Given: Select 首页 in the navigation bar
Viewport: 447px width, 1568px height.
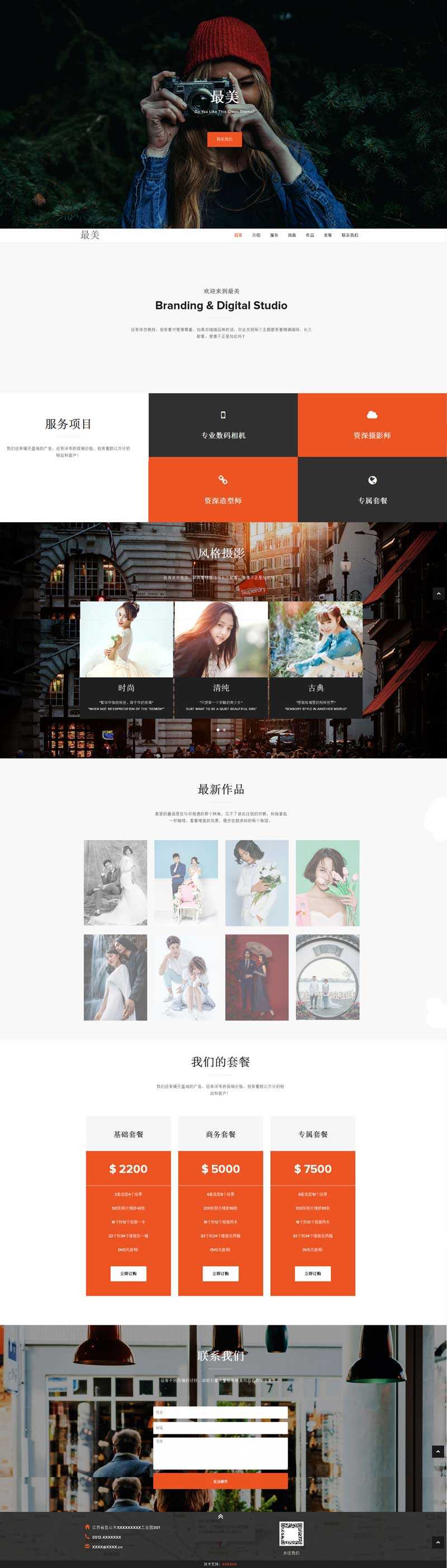Looking at the screenshot, I should tap(238, 235).
